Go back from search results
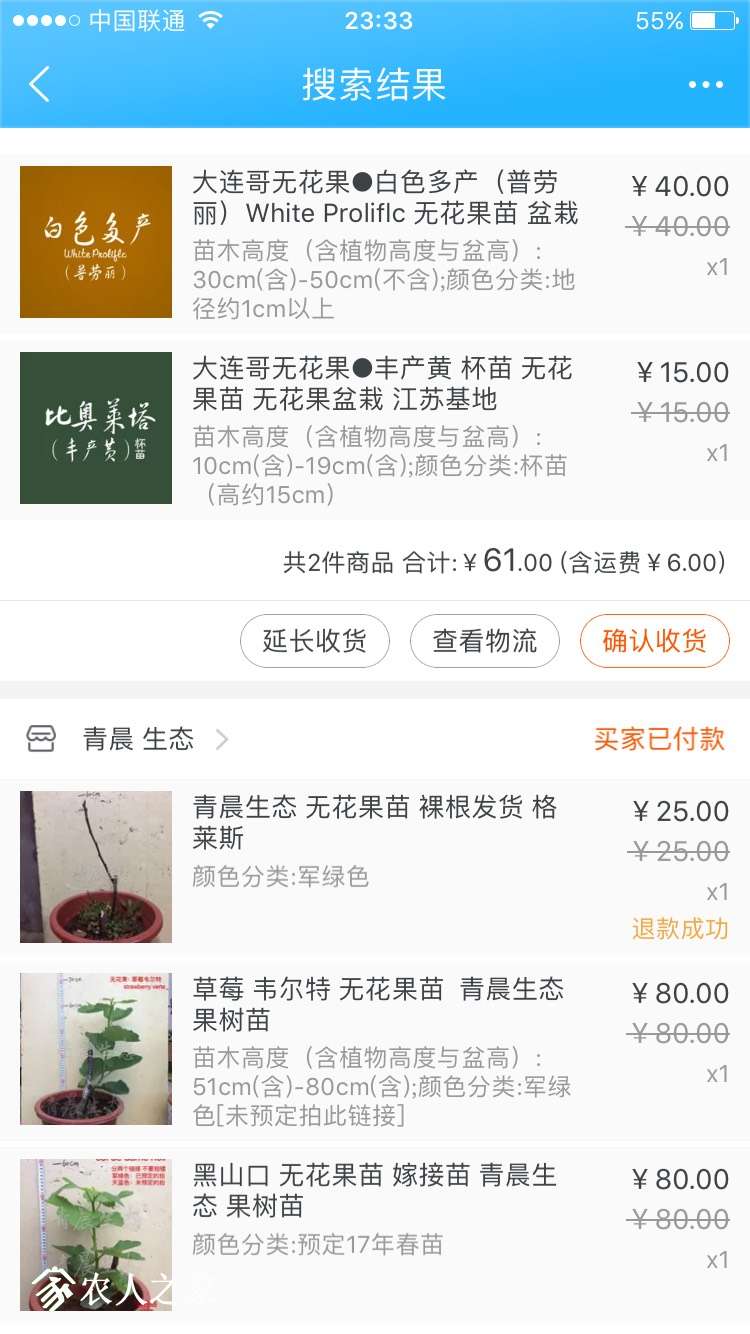The height and width of the screenshot is (1334, 750). point(40,85)
